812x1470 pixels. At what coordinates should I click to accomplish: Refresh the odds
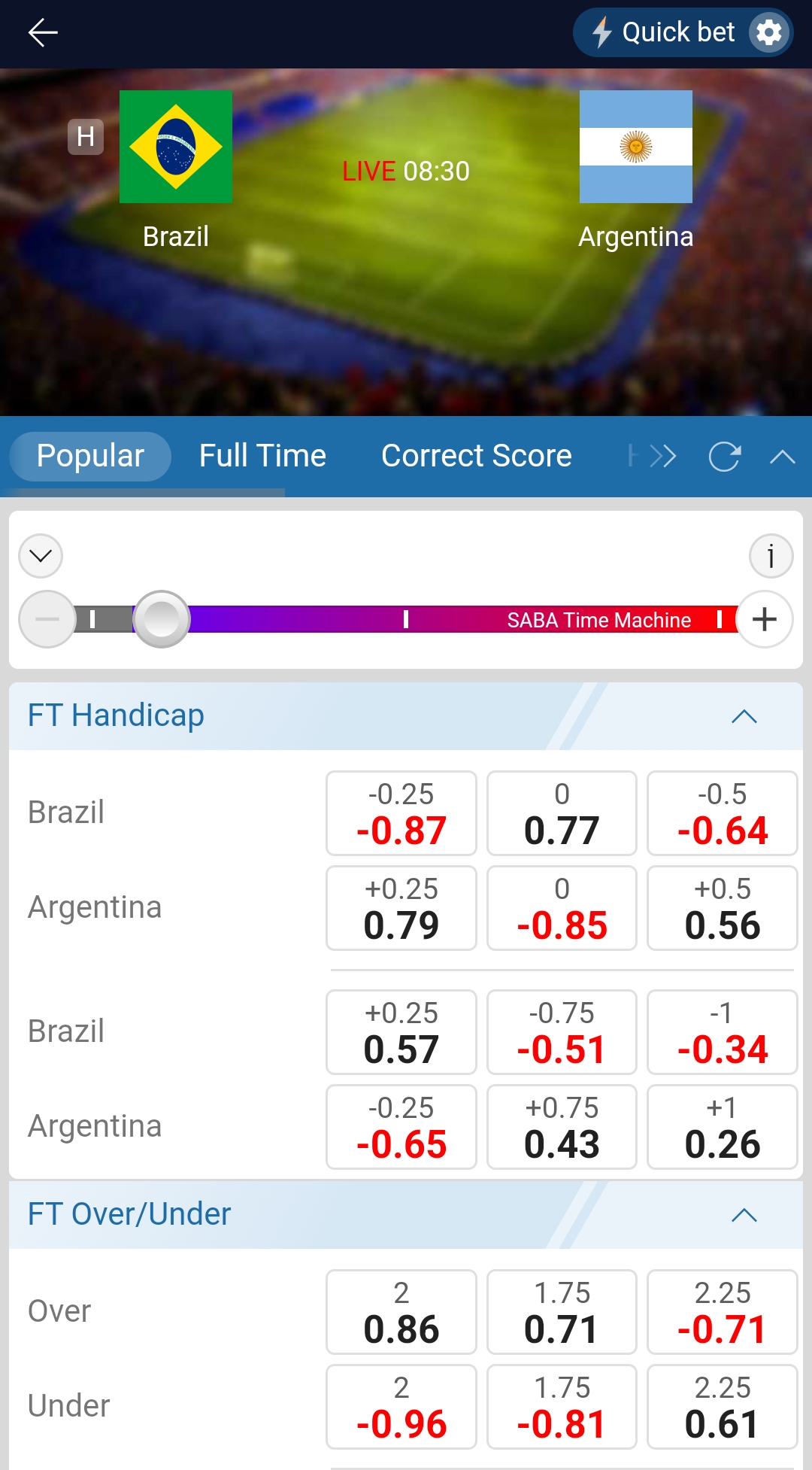(725, 456)
